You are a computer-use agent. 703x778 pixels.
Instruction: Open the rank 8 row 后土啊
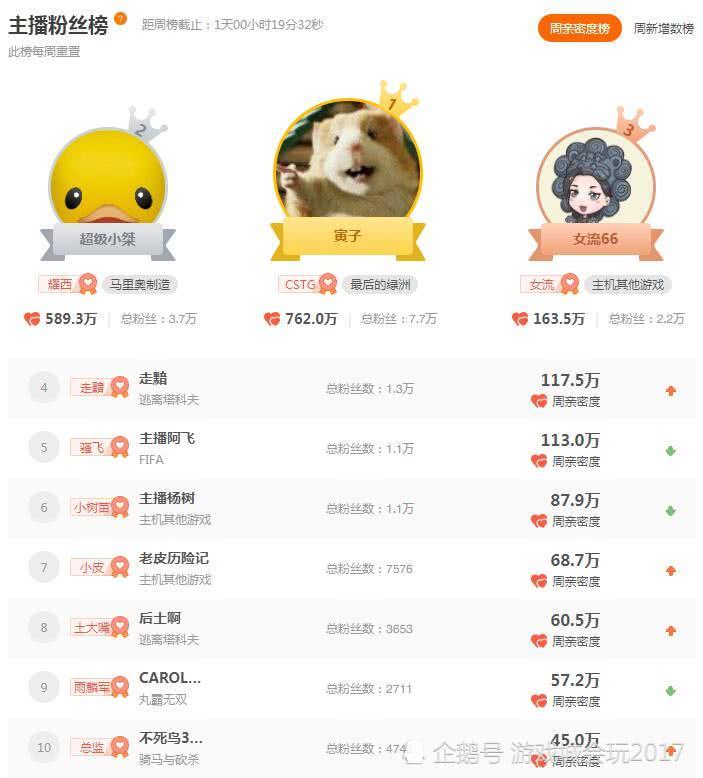160,618
